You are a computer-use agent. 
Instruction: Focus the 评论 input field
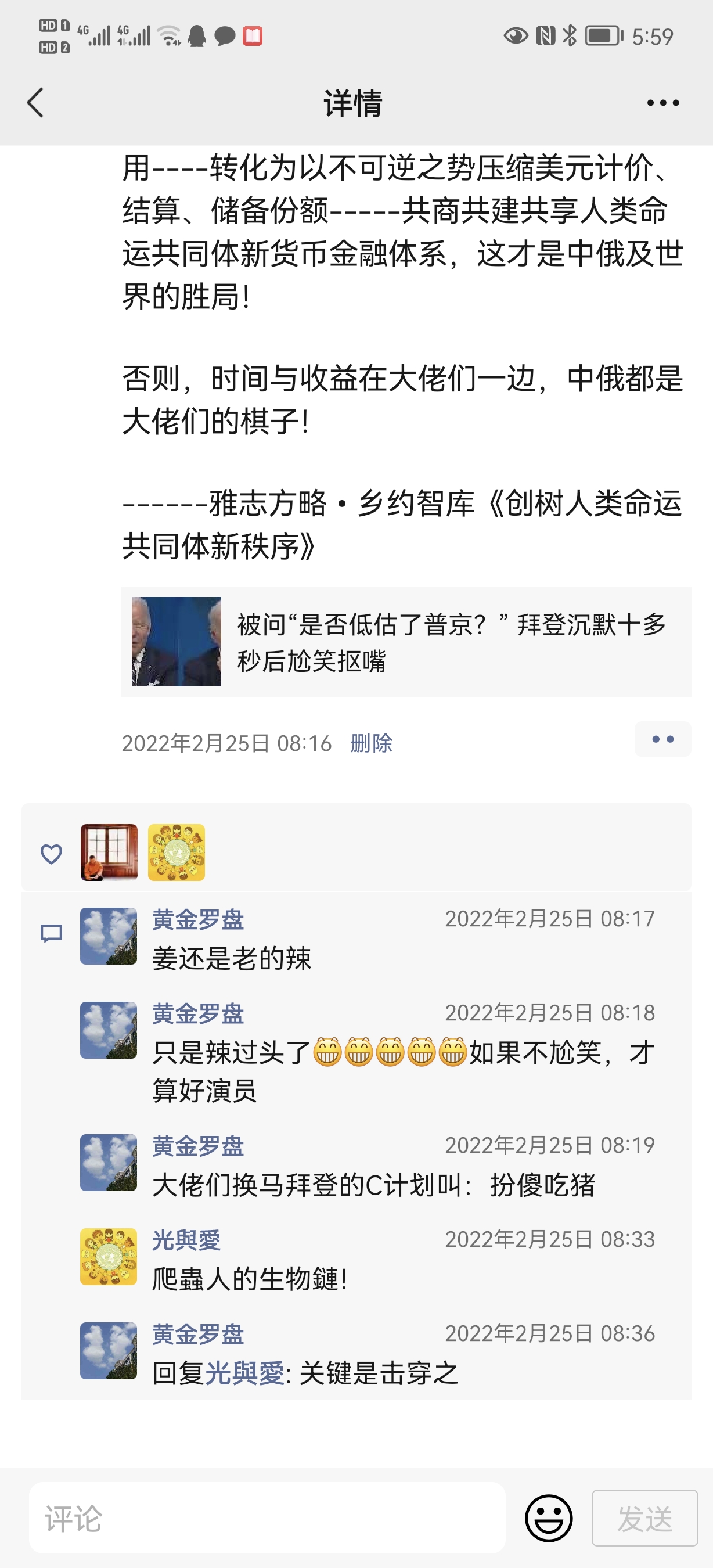[x=267, y=1518]
